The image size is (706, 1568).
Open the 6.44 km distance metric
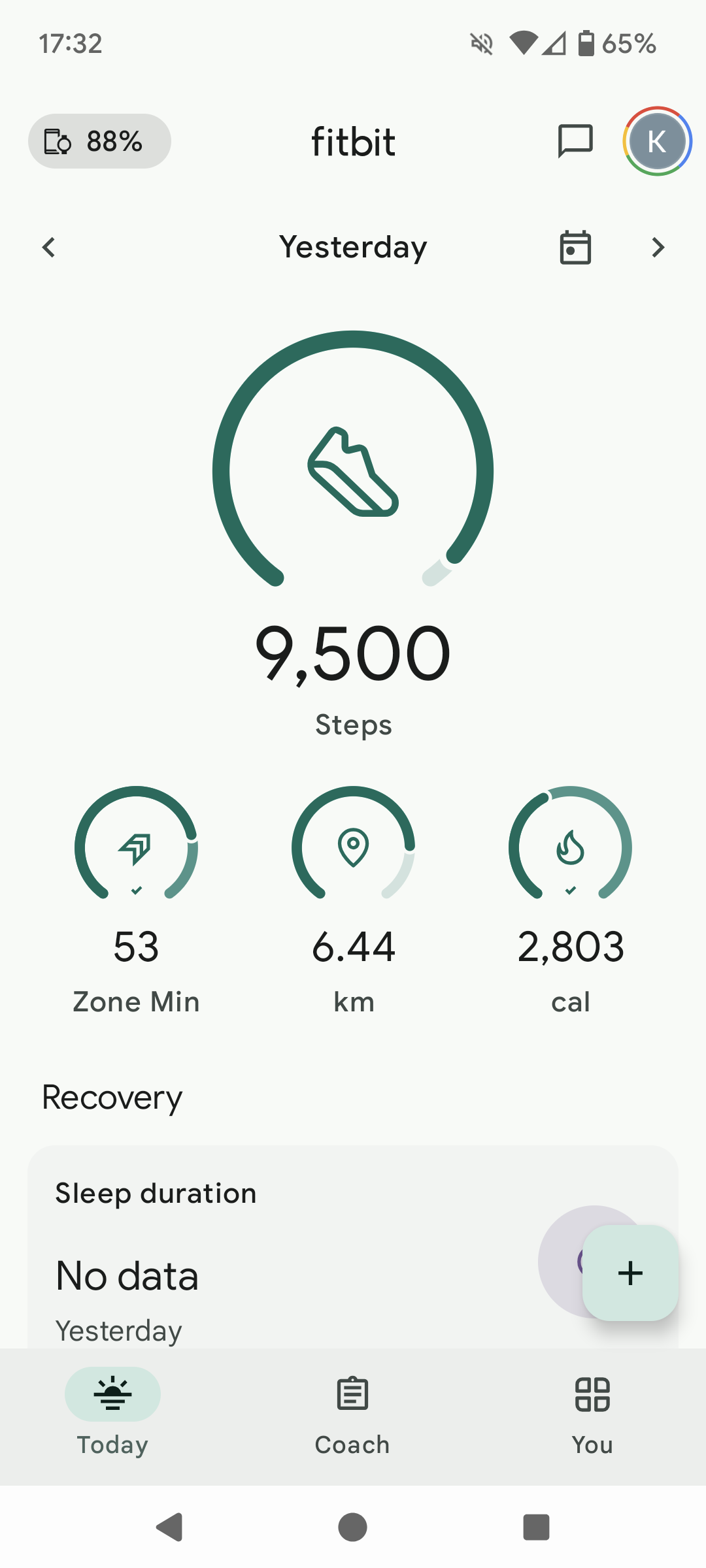coord(353,900)
